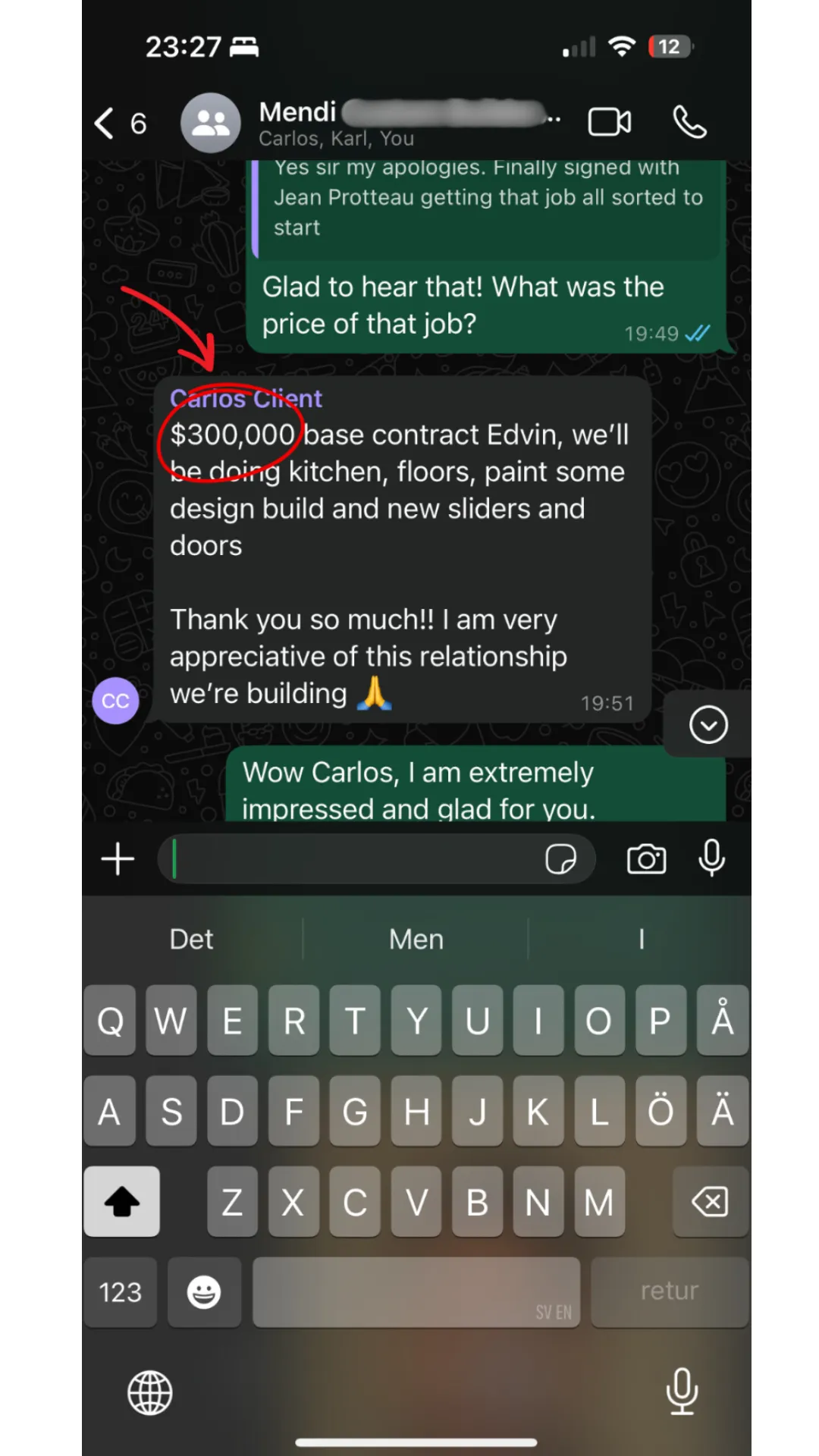Tap the globe key to change keyboard language
Viewport: 819px width, 1456px height.
(x=149, y=1392)
